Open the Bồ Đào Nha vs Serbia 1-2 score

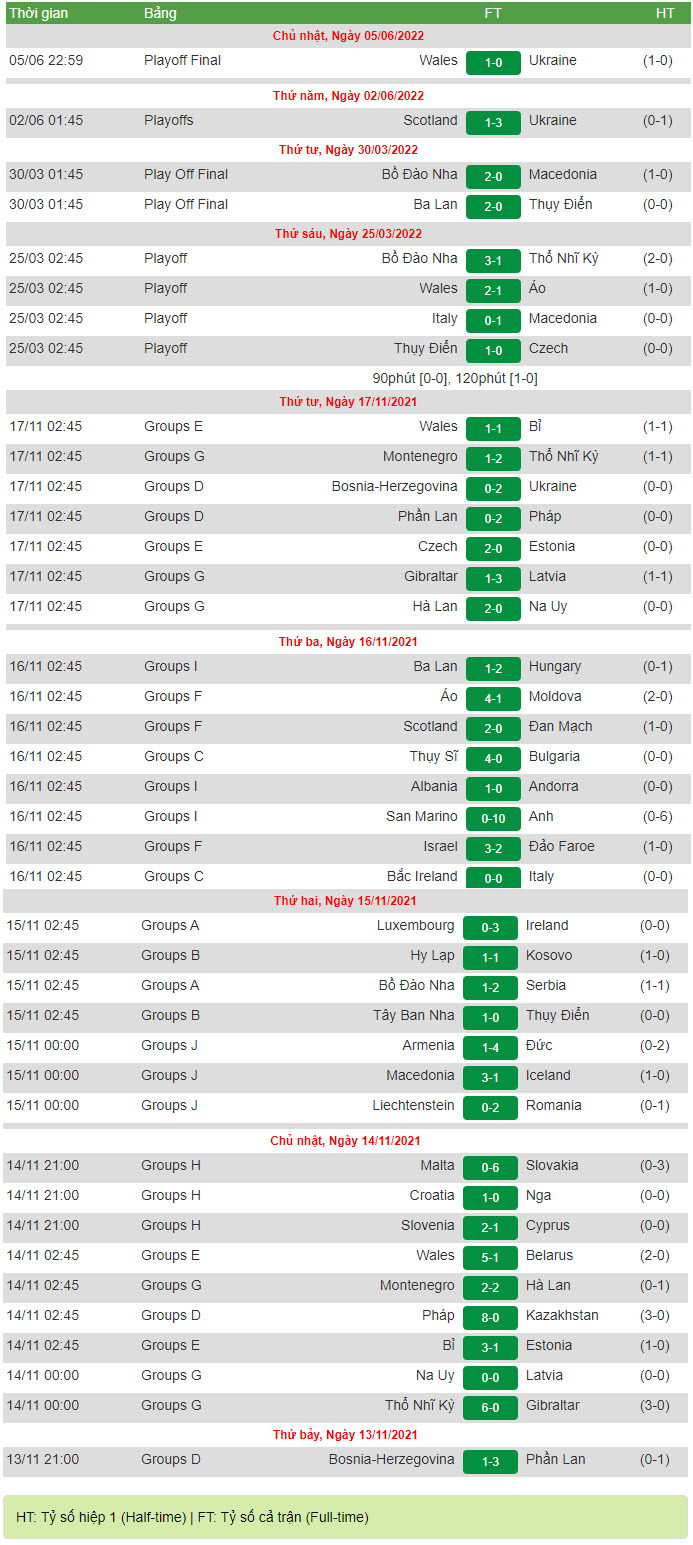[x=490, y=987]
